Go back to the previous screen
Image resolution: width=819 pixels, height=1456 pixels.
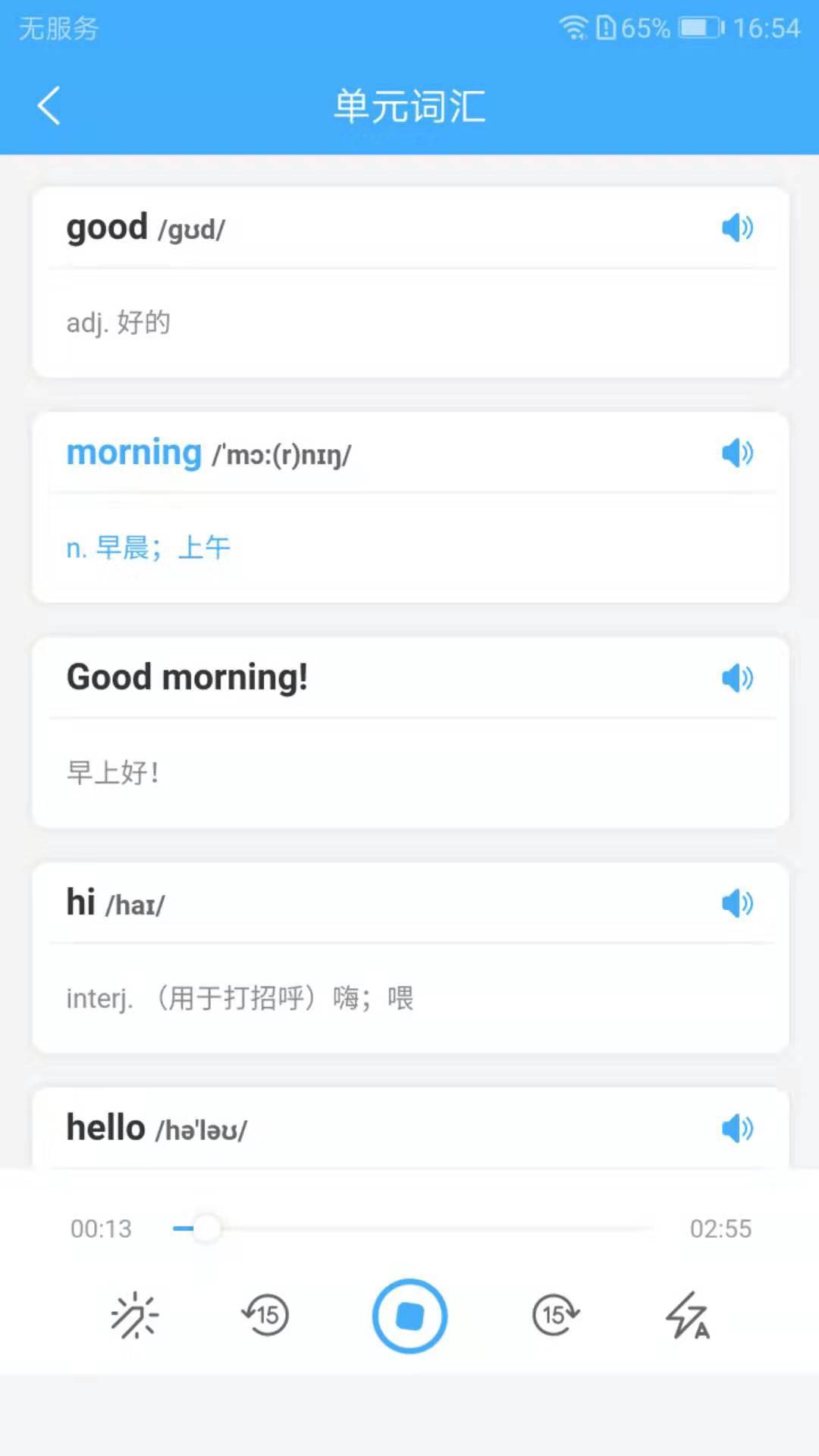pos(49,105)
